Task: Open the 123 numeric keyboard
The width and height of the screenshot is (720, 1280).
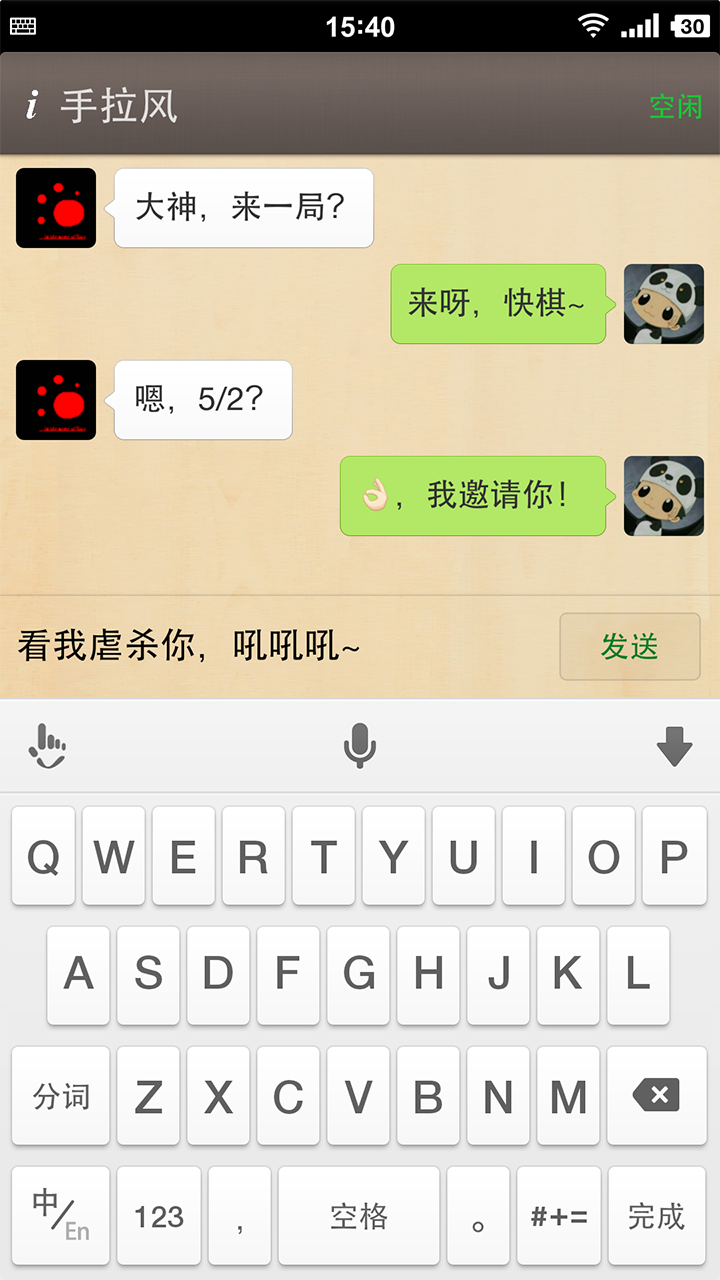Action: click(x=159, y=1216)
